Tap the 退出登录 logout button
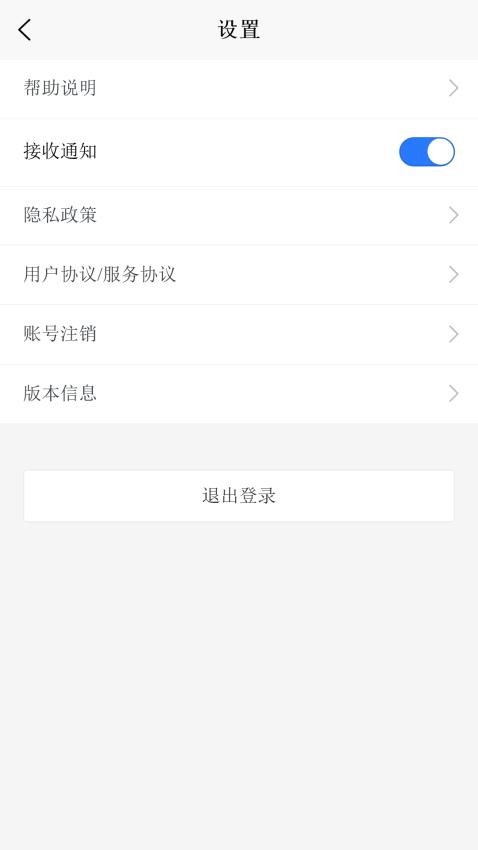Image resolution: width=478 pixels, height=850 pixels. click(239, 496)
